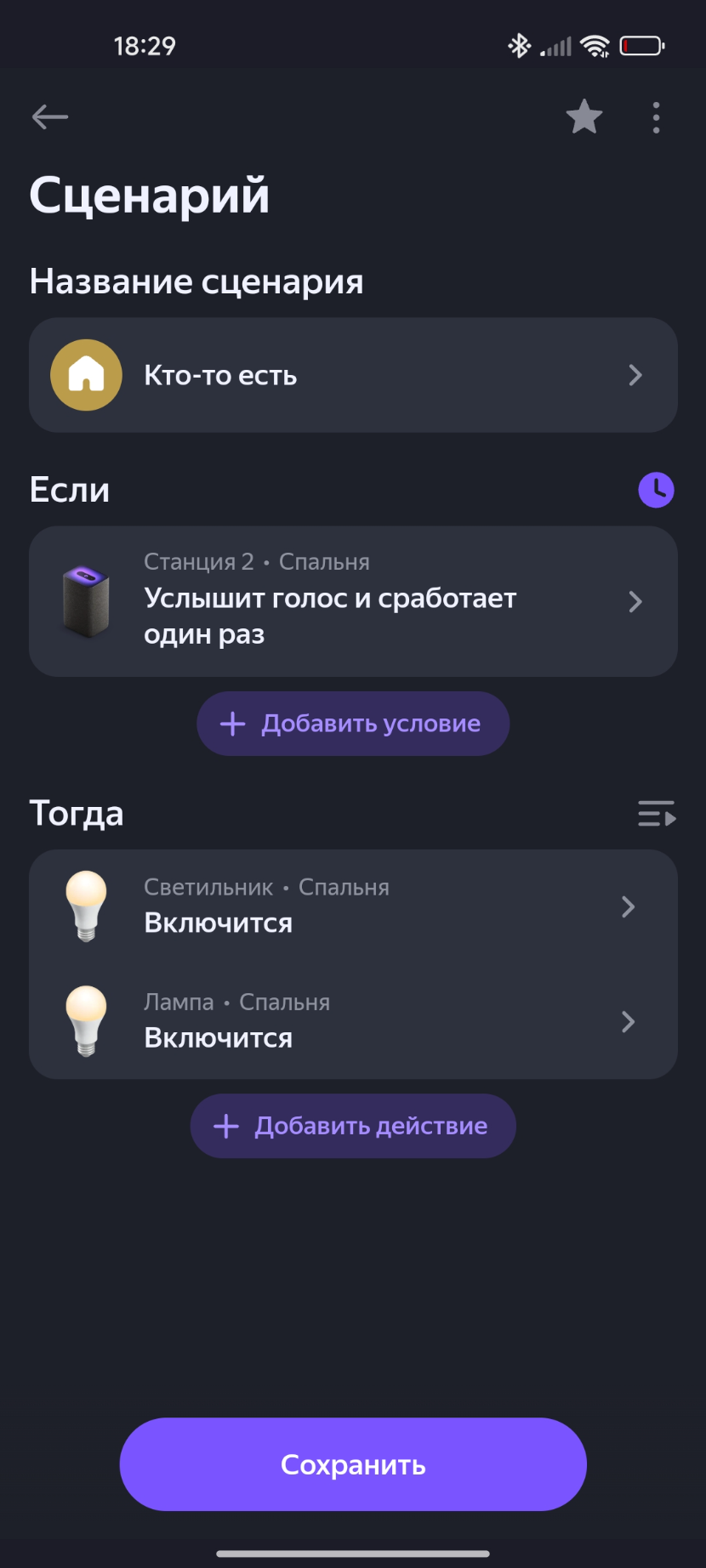This screenshot has height=1568, width=706.
Task: Open the three-dot overflow menu
Action: (656, 117)
